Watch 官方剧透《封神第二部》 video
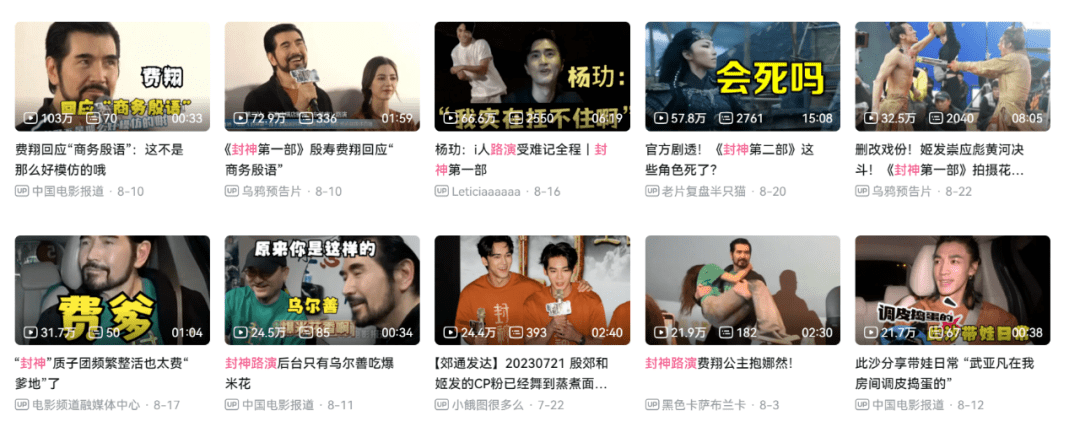The height and width of the screenshot is (427, 1080). click(742, 77)
